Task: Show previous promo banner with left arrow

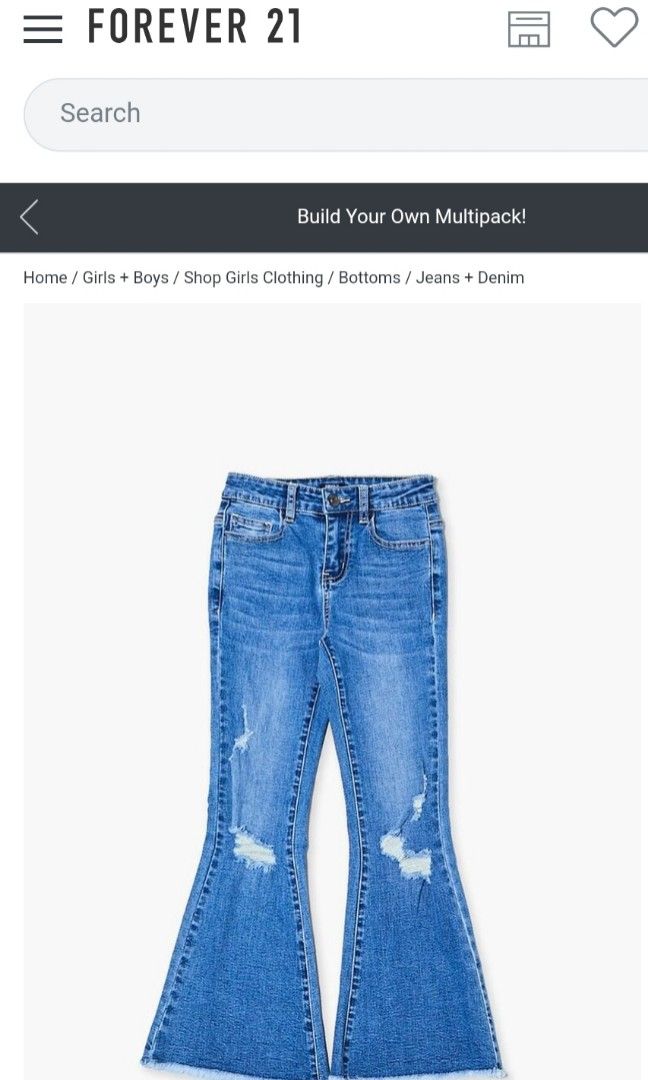Action: [x=30, y=217]
